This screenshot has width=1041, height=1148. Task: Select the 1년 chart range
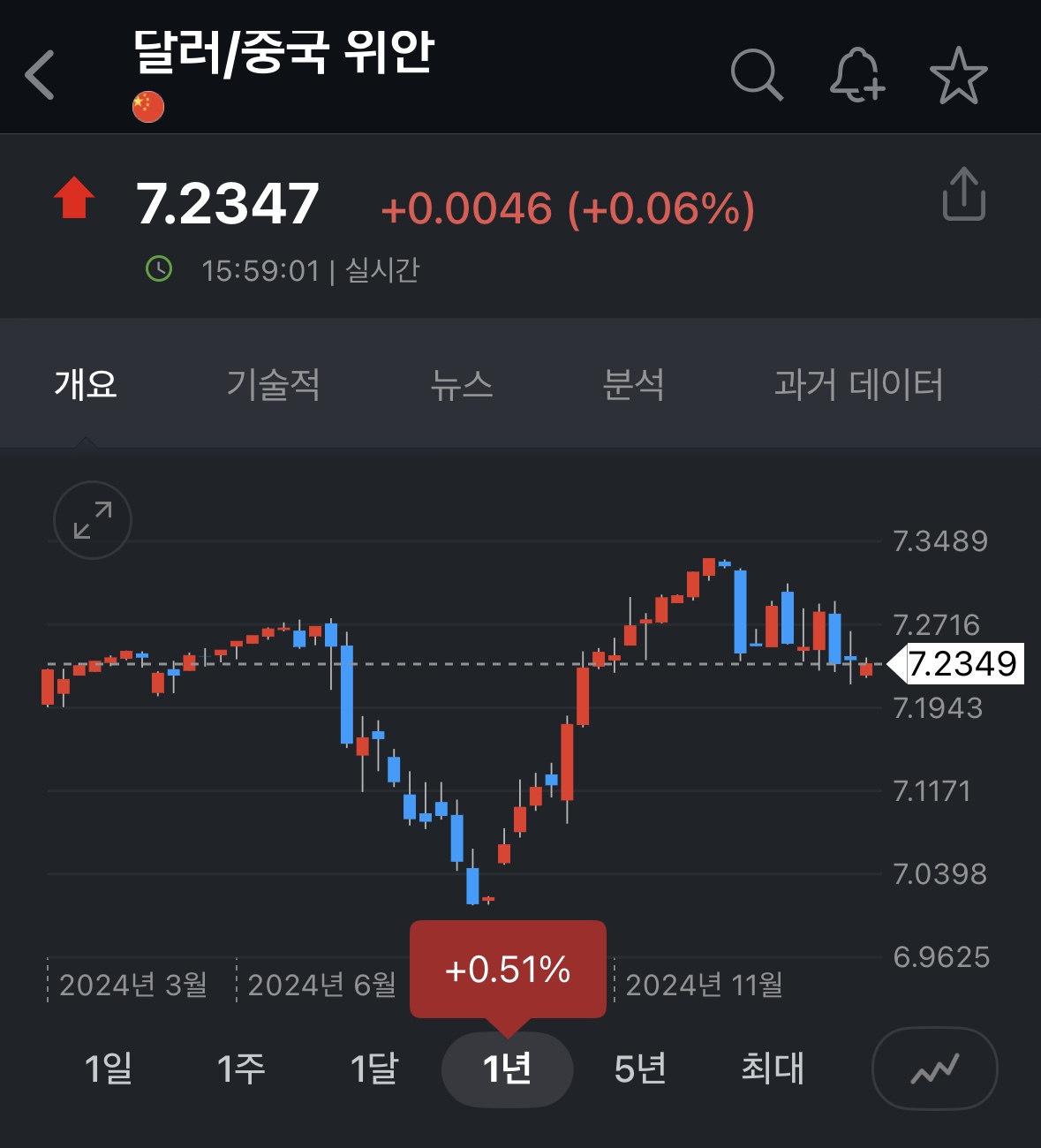tap(508, 1069)
